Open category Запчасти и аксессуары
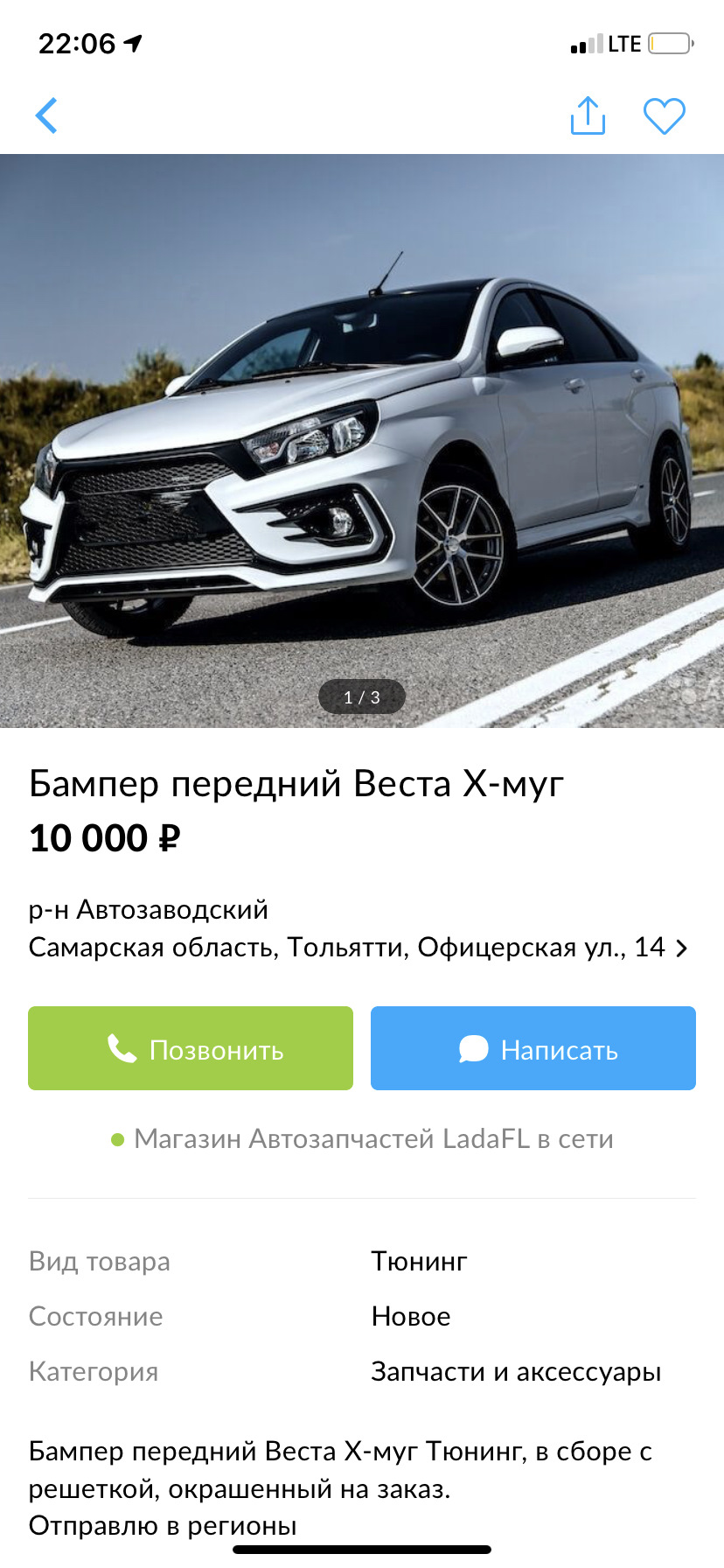The height and width of the screenshot is (1568, 724). [514, 1372]
